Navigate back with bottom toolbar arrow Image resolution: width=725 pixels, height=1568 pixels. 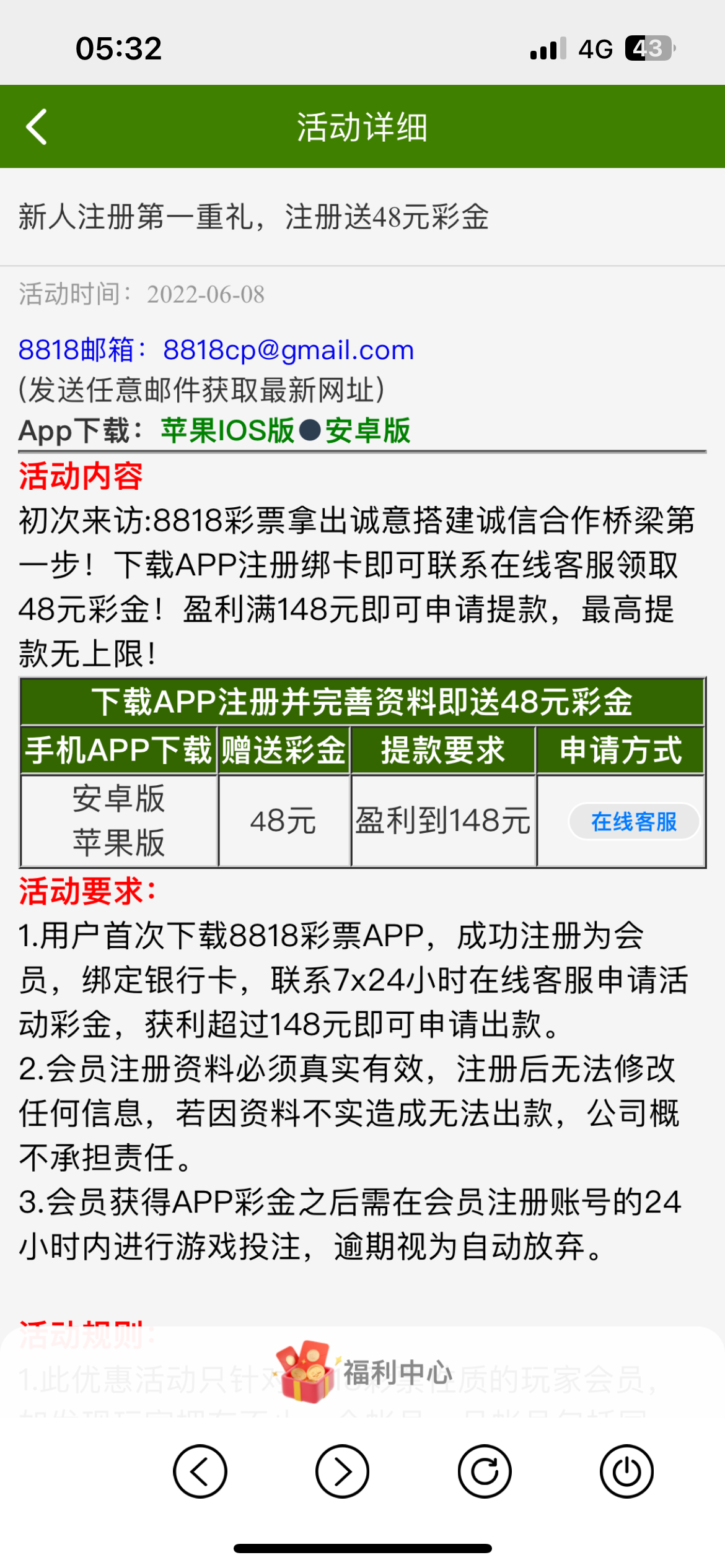pos(200,1471)
